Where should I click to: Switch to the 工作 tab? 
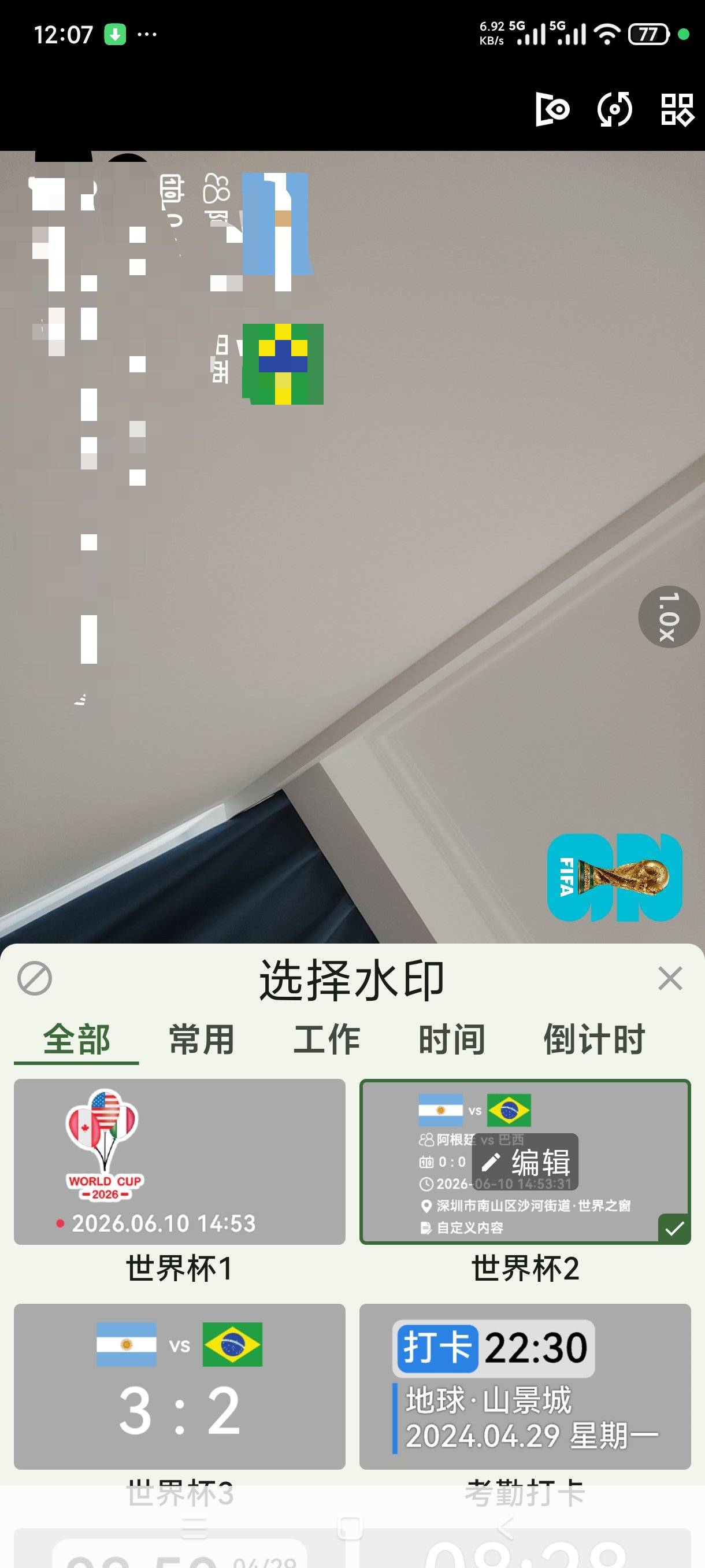[x=326, y=1040]
